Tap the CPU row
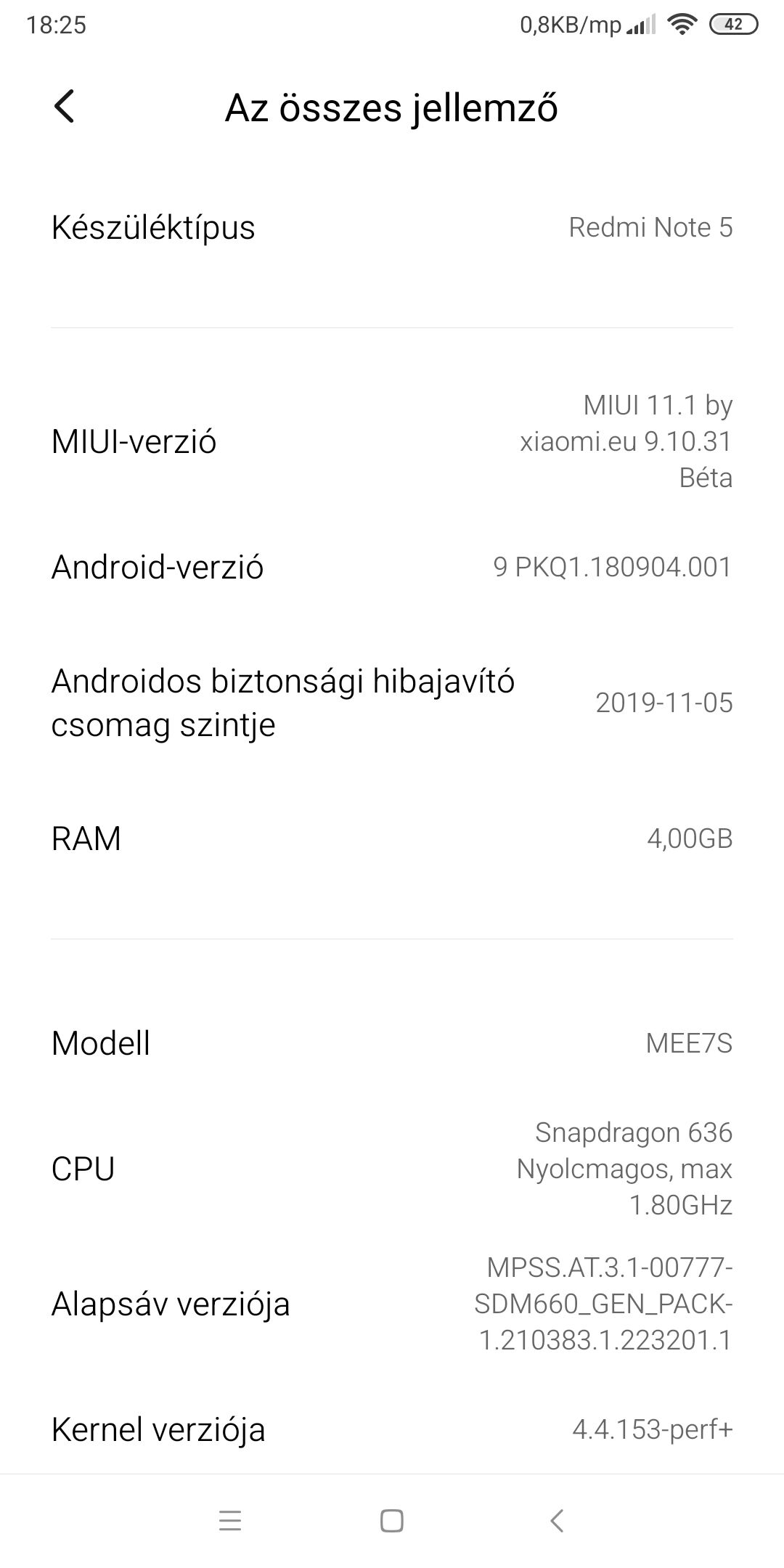Viewport: 784px width, 1568px height. pyautogui.click(x=392, y=1169)
